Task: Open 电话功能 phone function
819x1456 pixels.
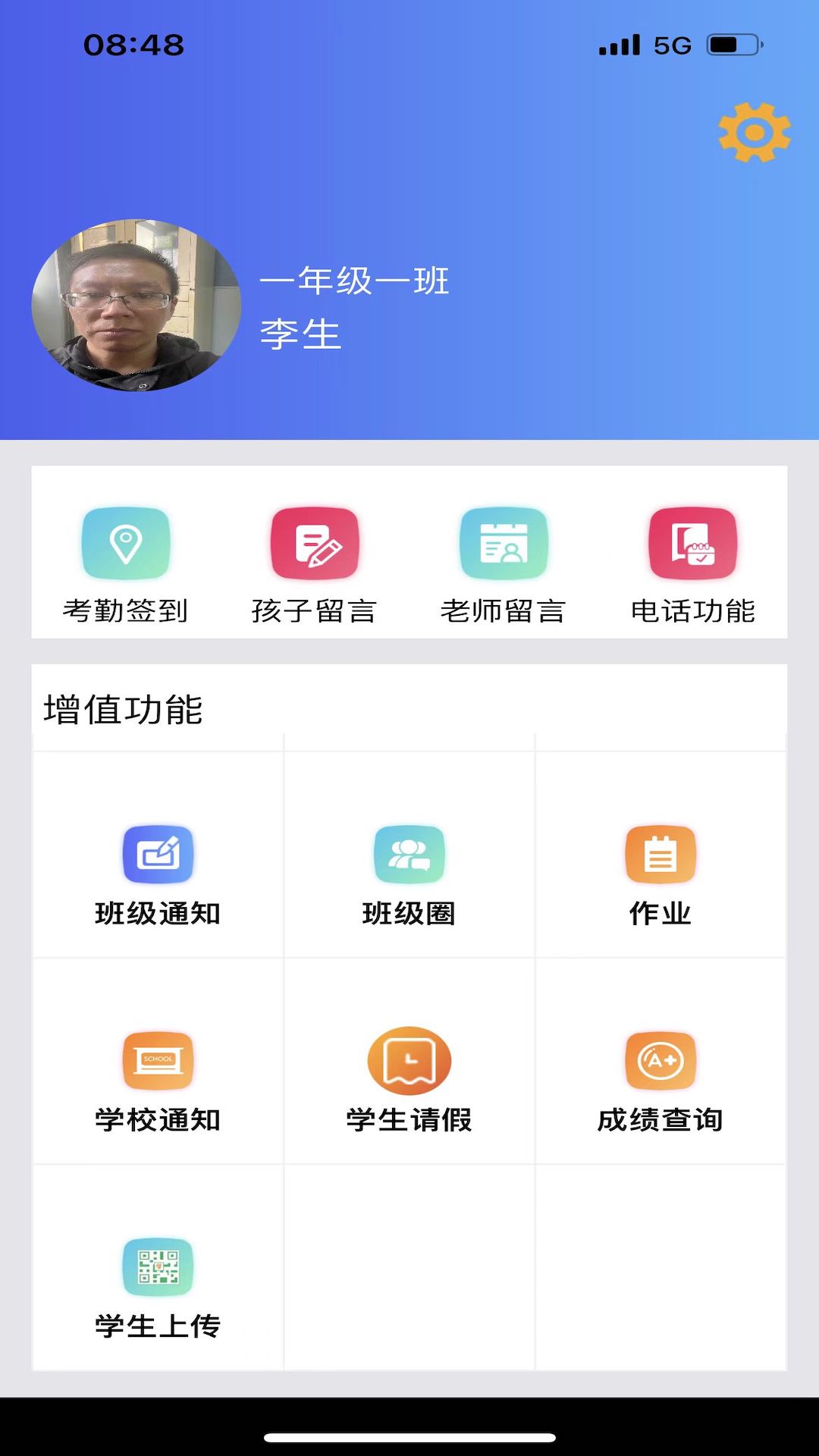Action: tap(693, 565)
